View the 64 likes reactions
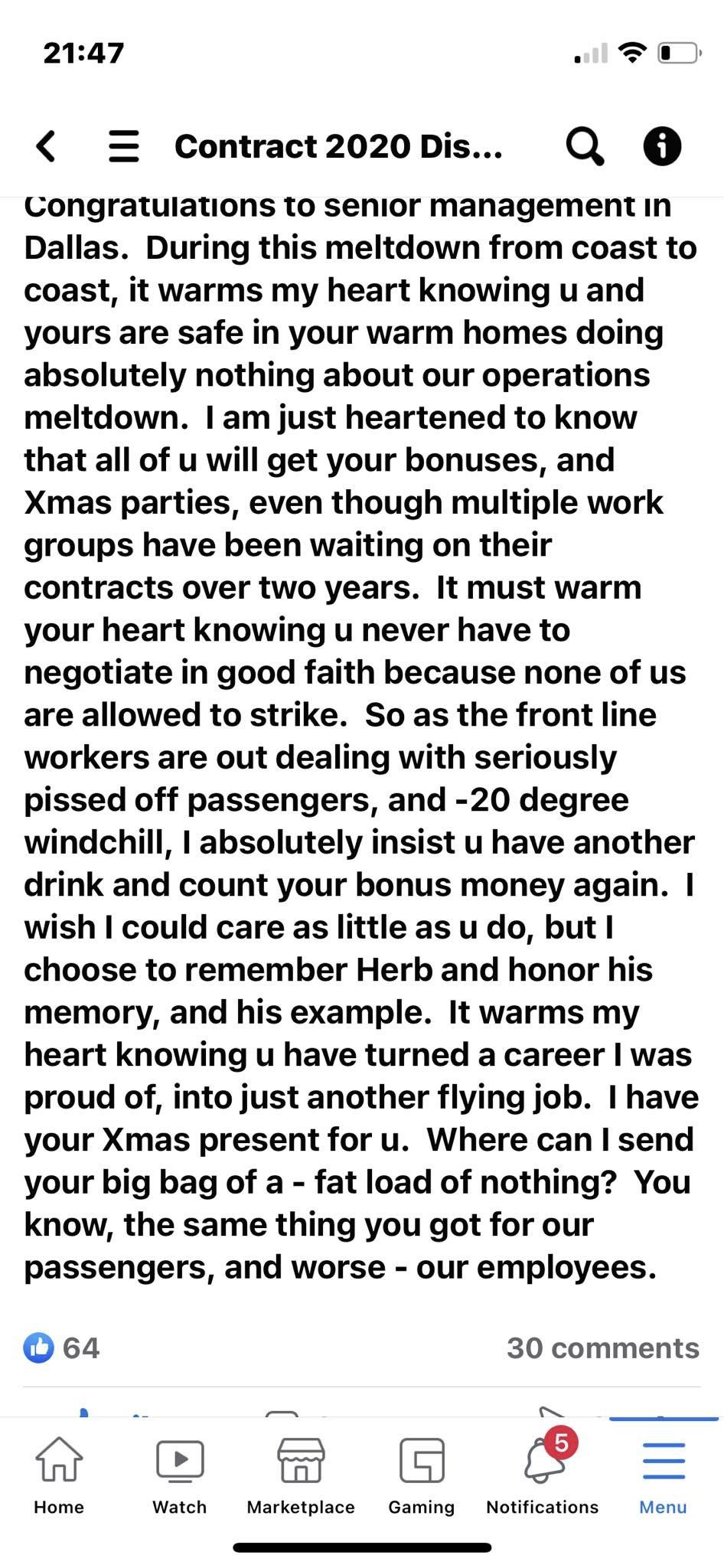 click(61, 1347)
